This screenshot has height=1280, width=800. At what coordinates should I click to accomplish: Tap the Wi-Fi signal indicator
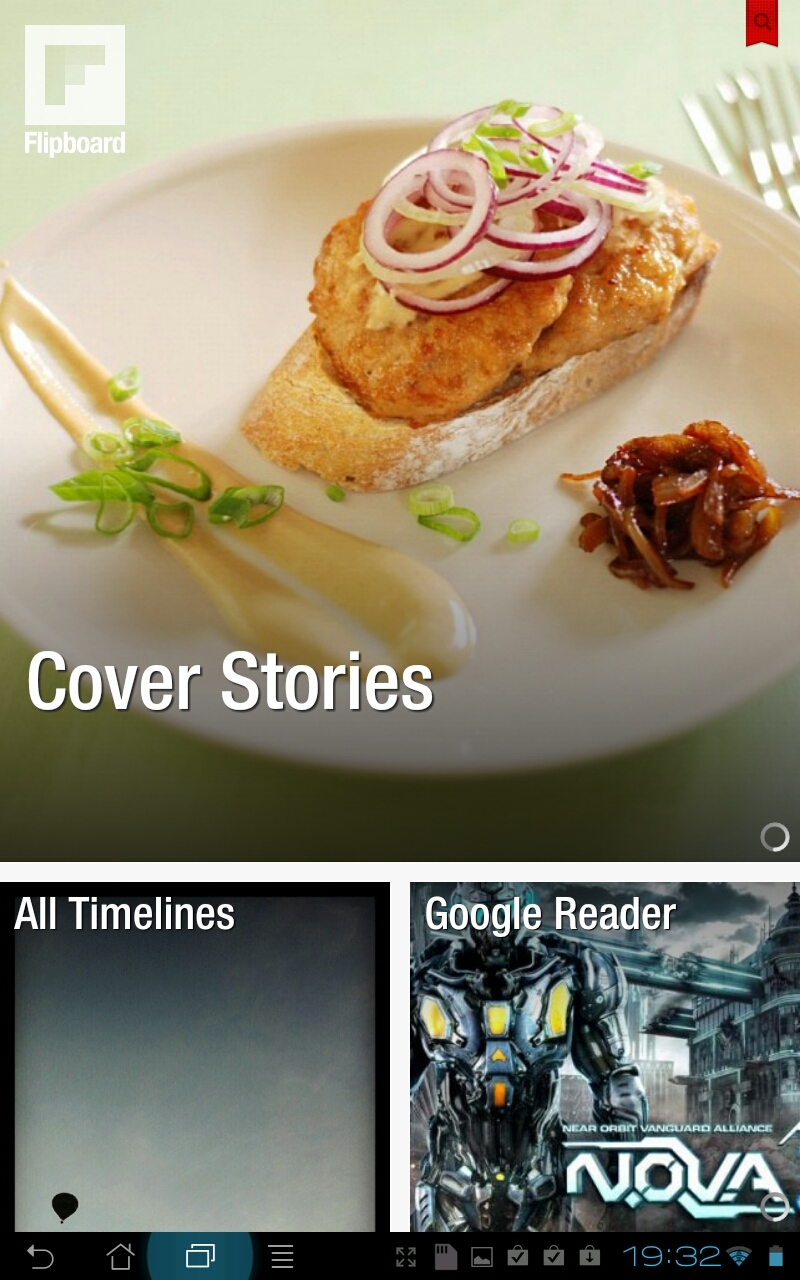pos(740,1256)
